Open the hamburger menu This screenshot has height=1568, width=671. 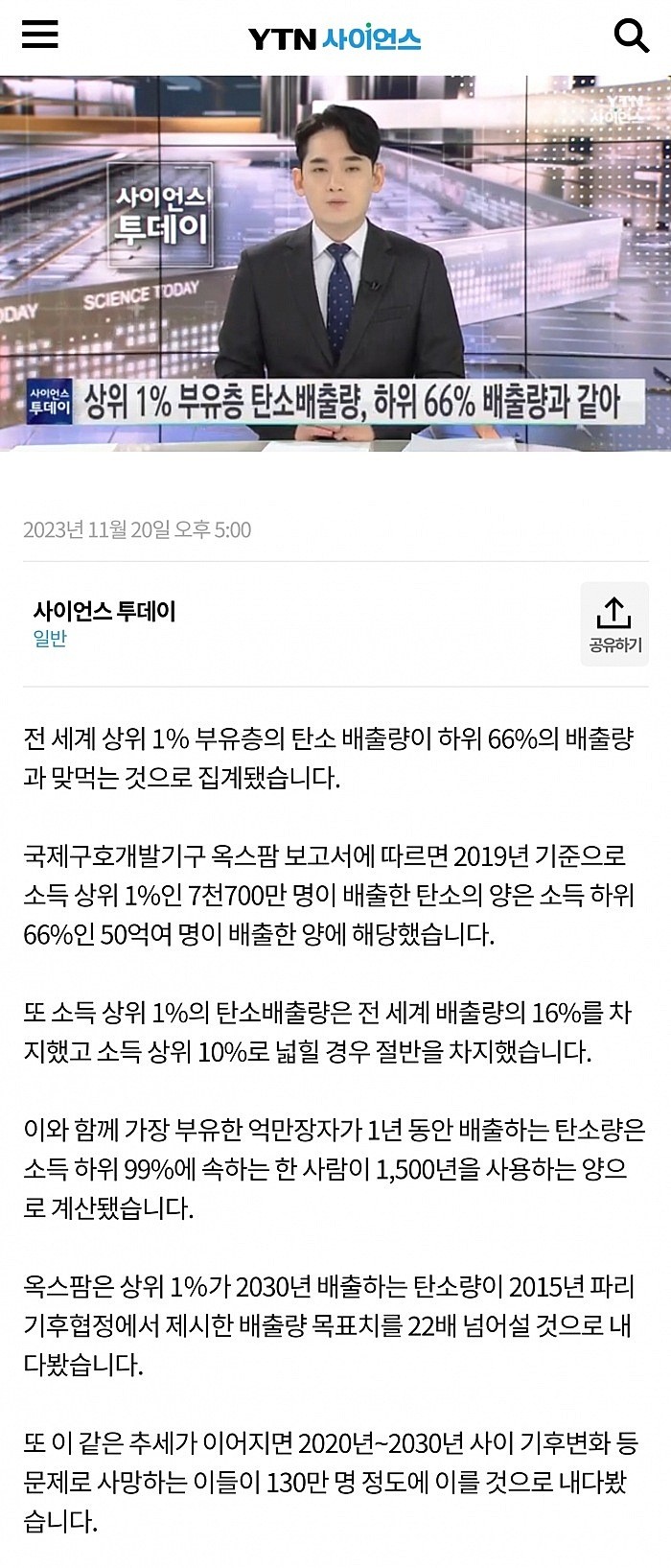40,35
